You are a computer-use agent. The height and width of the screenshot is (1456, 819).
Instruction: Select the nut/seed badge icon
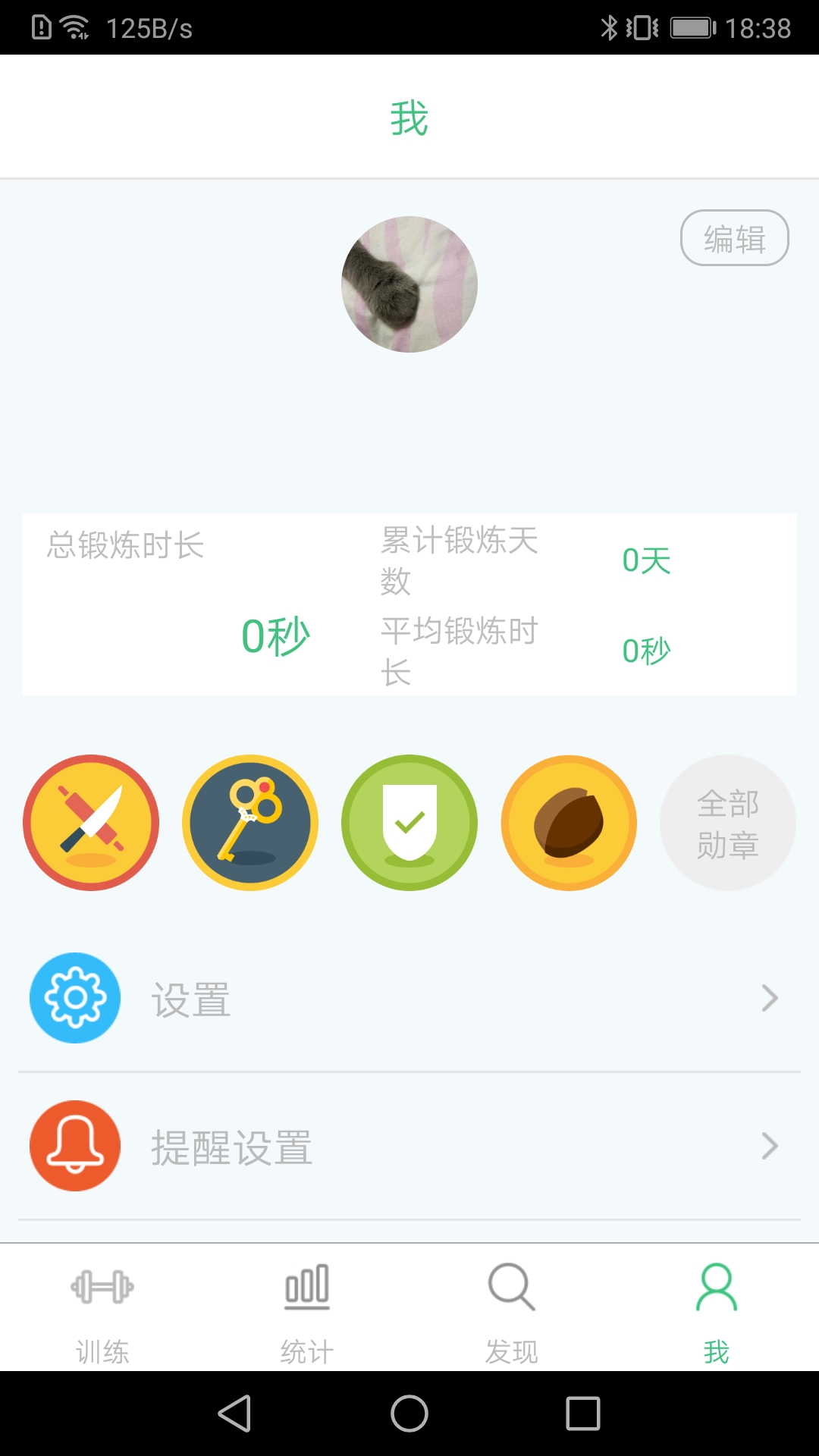point(568,822)
